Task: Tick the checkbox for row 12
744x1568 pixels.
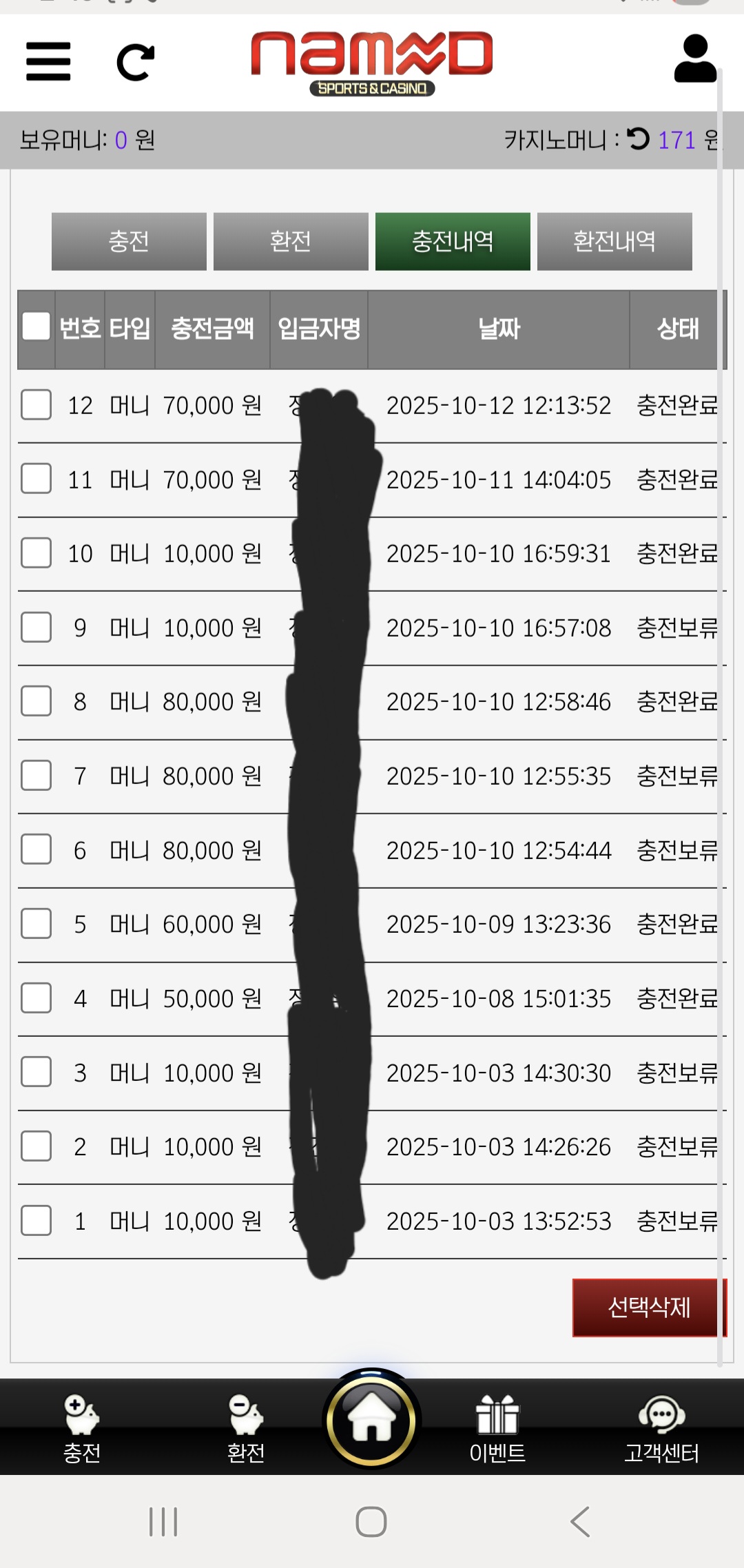Action: [36, 404]
